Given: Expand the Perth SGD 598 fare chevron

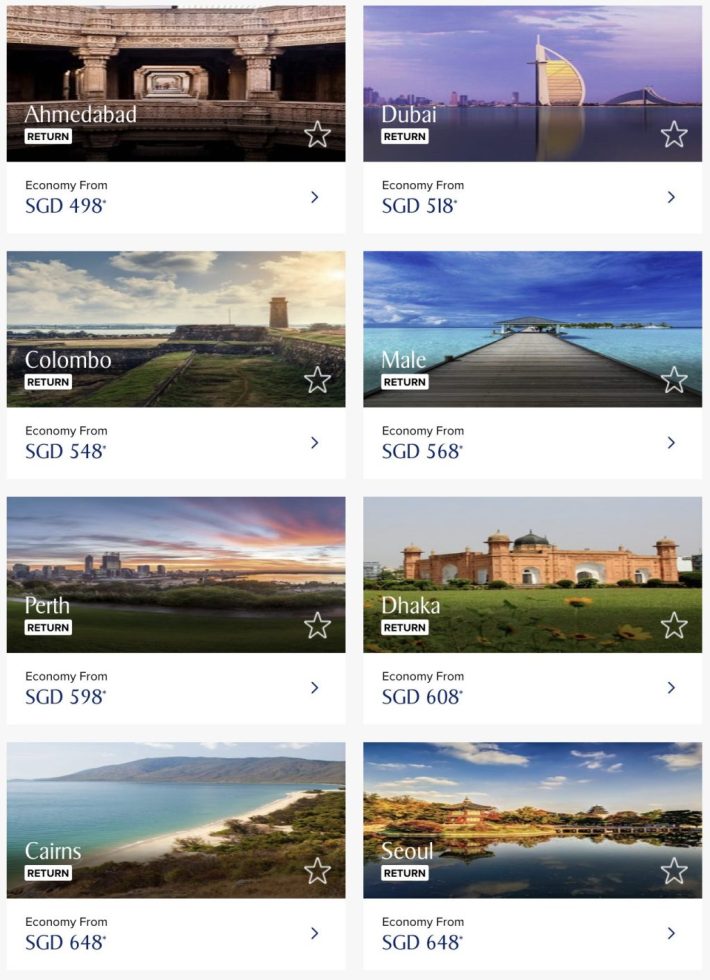Looking at the screenshot, I should click(314, 688).
